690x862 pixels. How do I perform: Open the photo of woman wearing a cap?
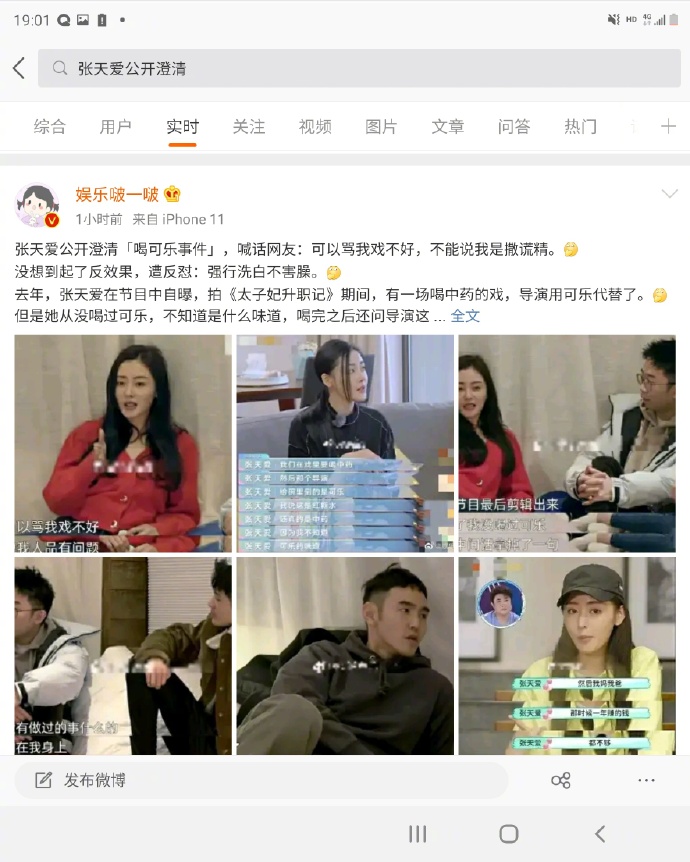(x=567, y=656)
